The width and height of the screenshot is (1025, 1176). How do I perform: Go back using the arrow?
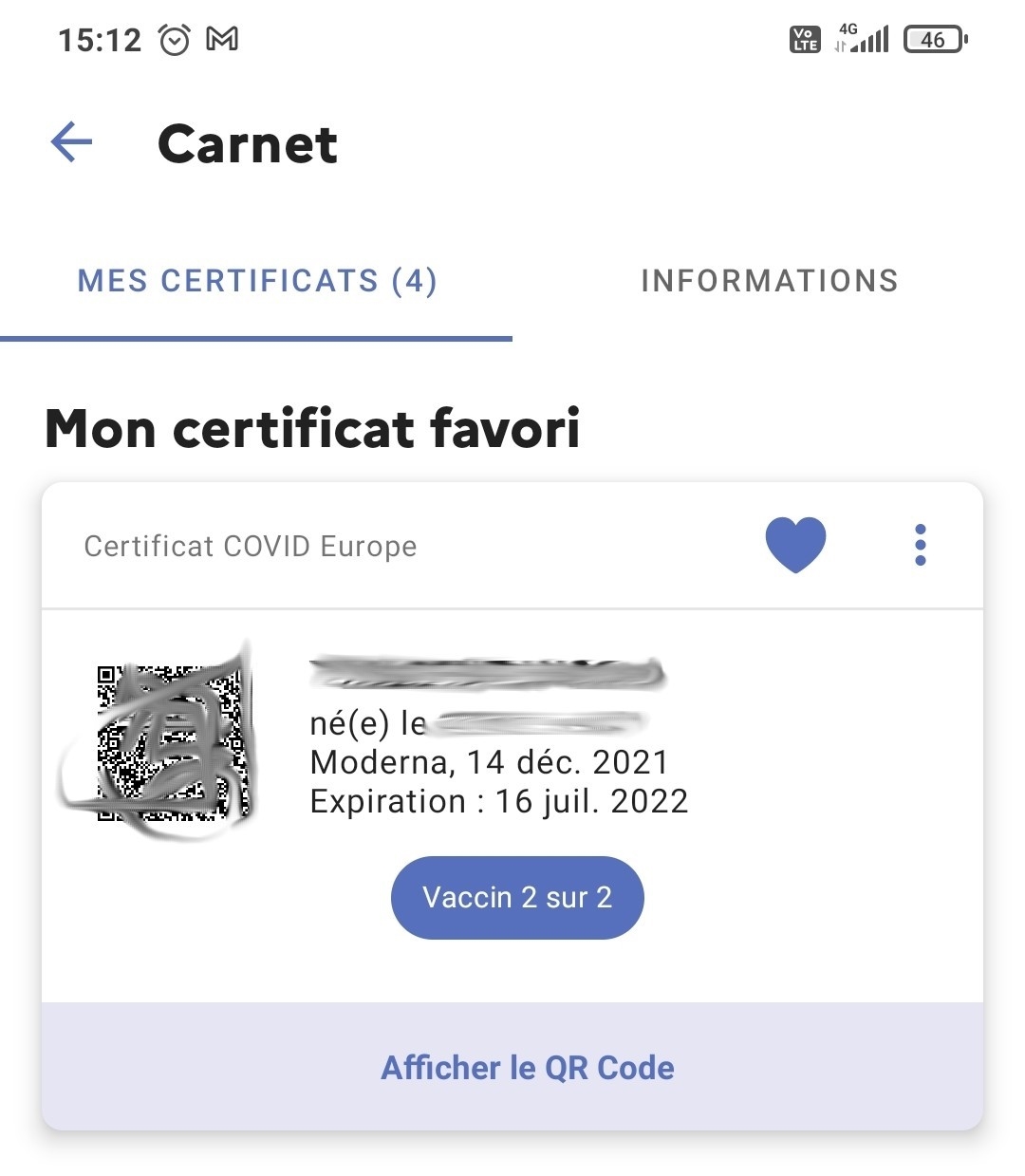[x=71, y=143]
